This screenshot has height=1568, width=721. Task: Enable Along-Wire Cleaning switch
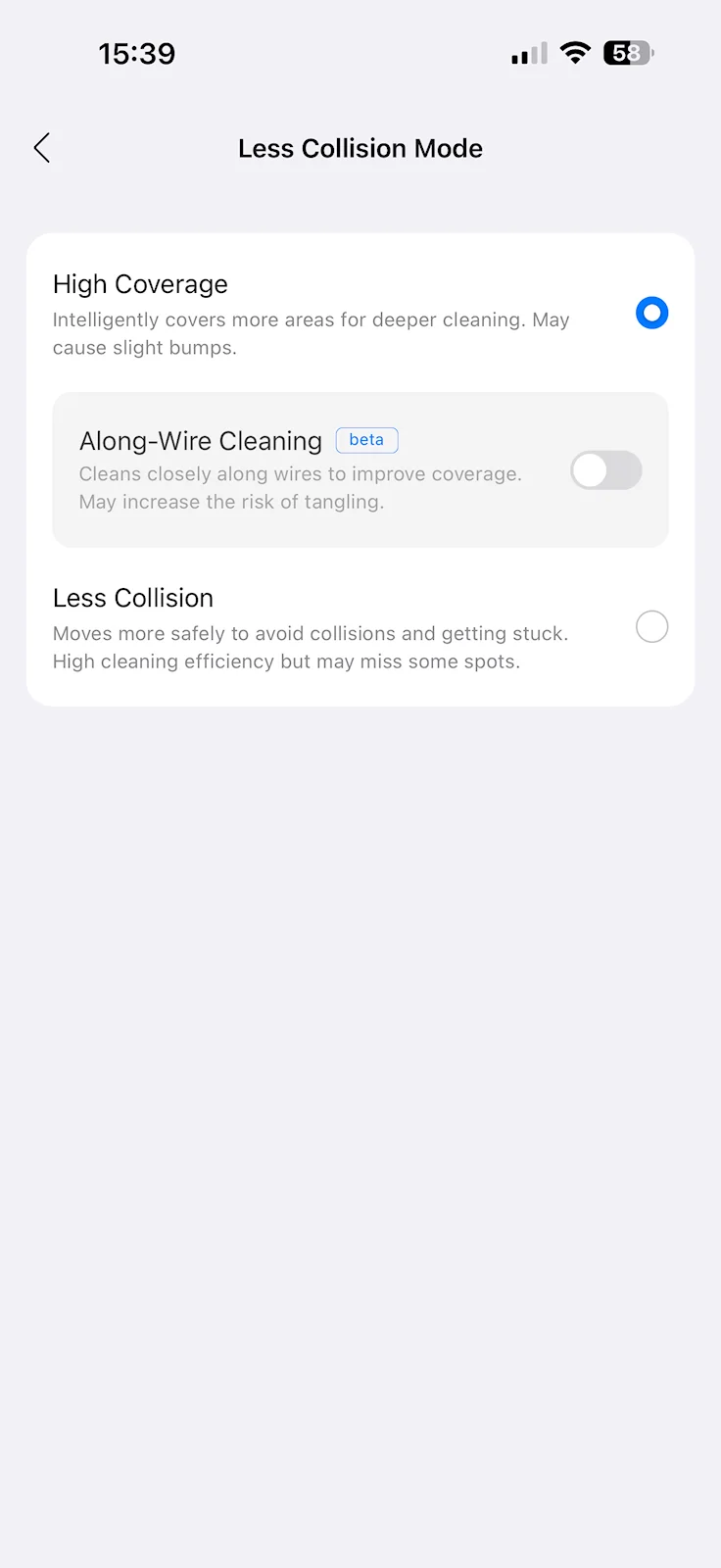[606, 470]
